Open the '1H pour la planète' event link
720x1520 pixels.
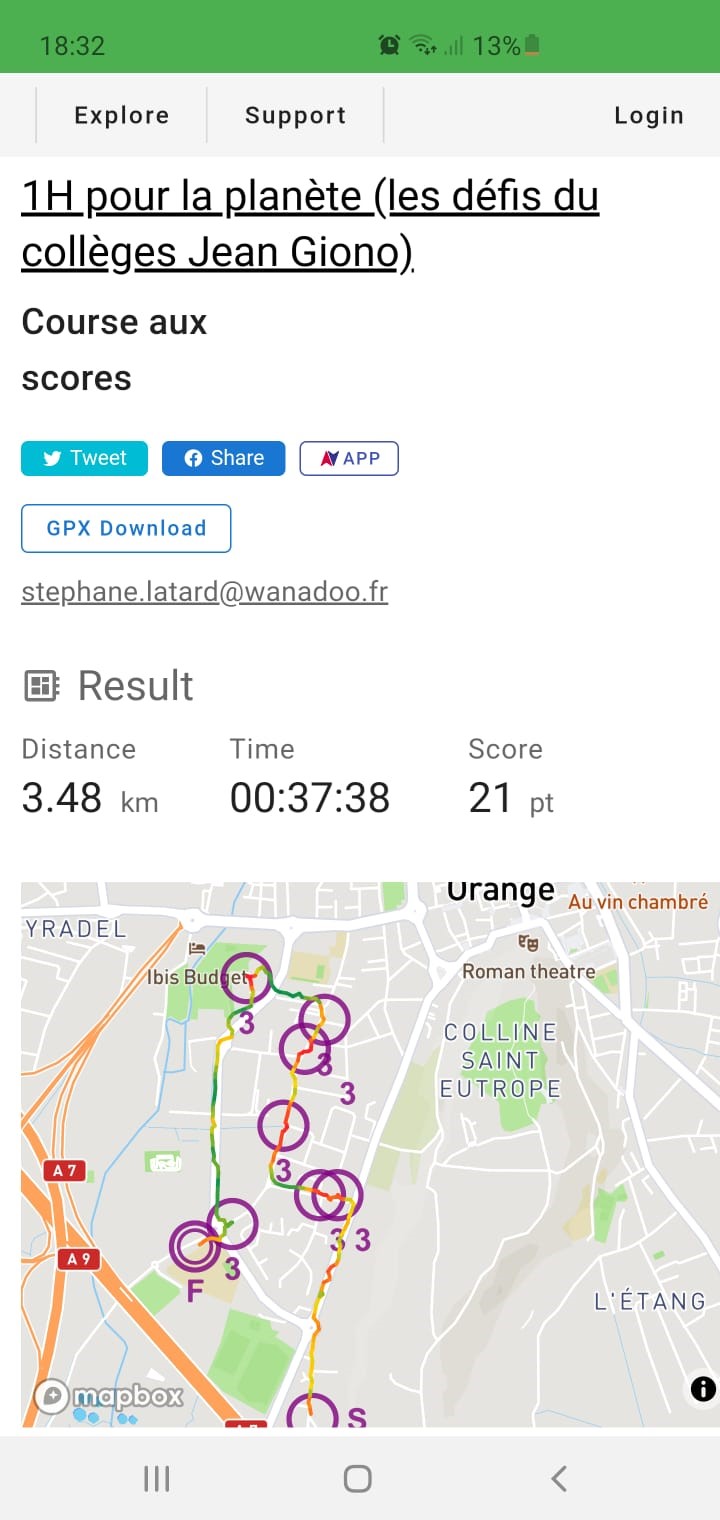(x=310, y=224)
